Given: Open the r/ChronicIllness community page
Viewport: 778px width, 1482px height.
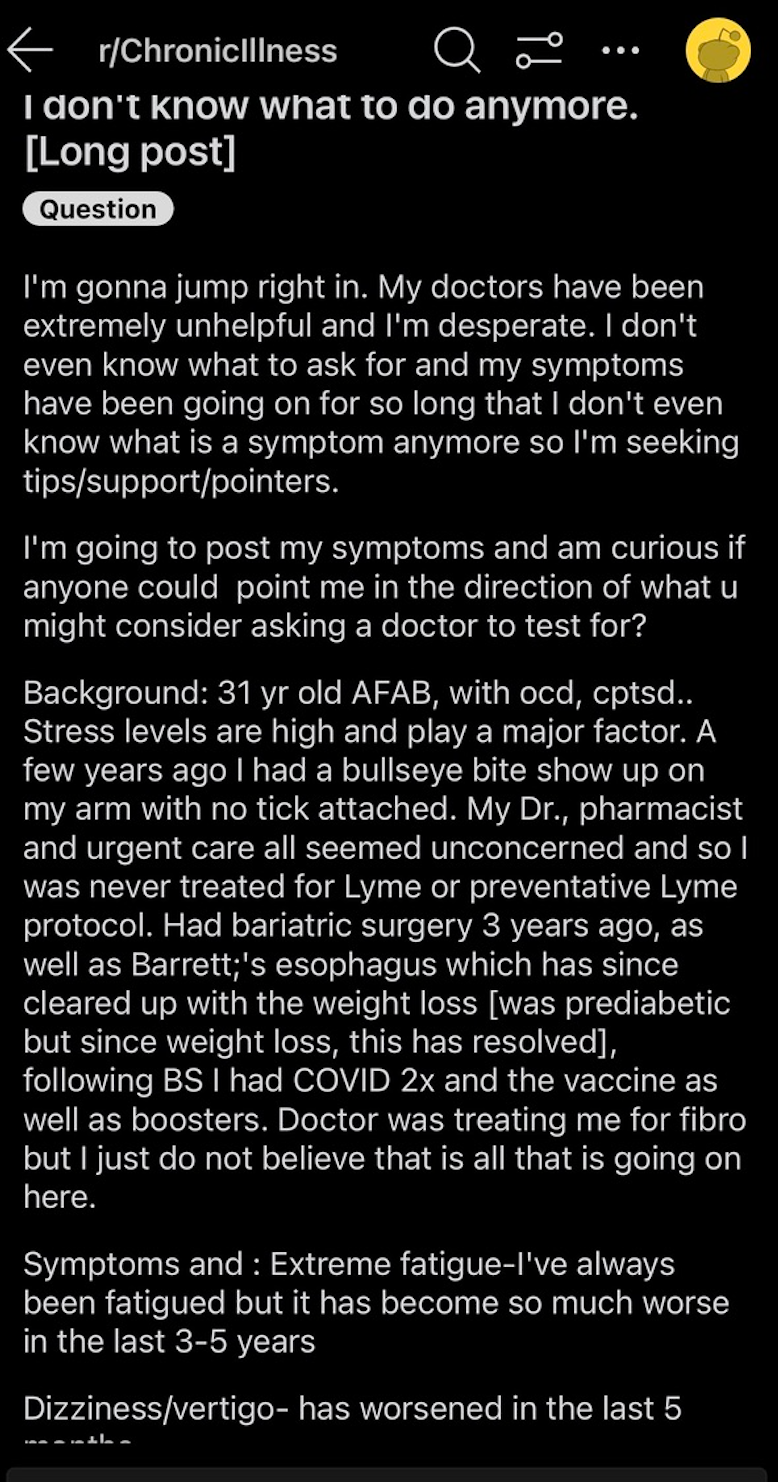Looking at the screenshot, I should 218,51.
